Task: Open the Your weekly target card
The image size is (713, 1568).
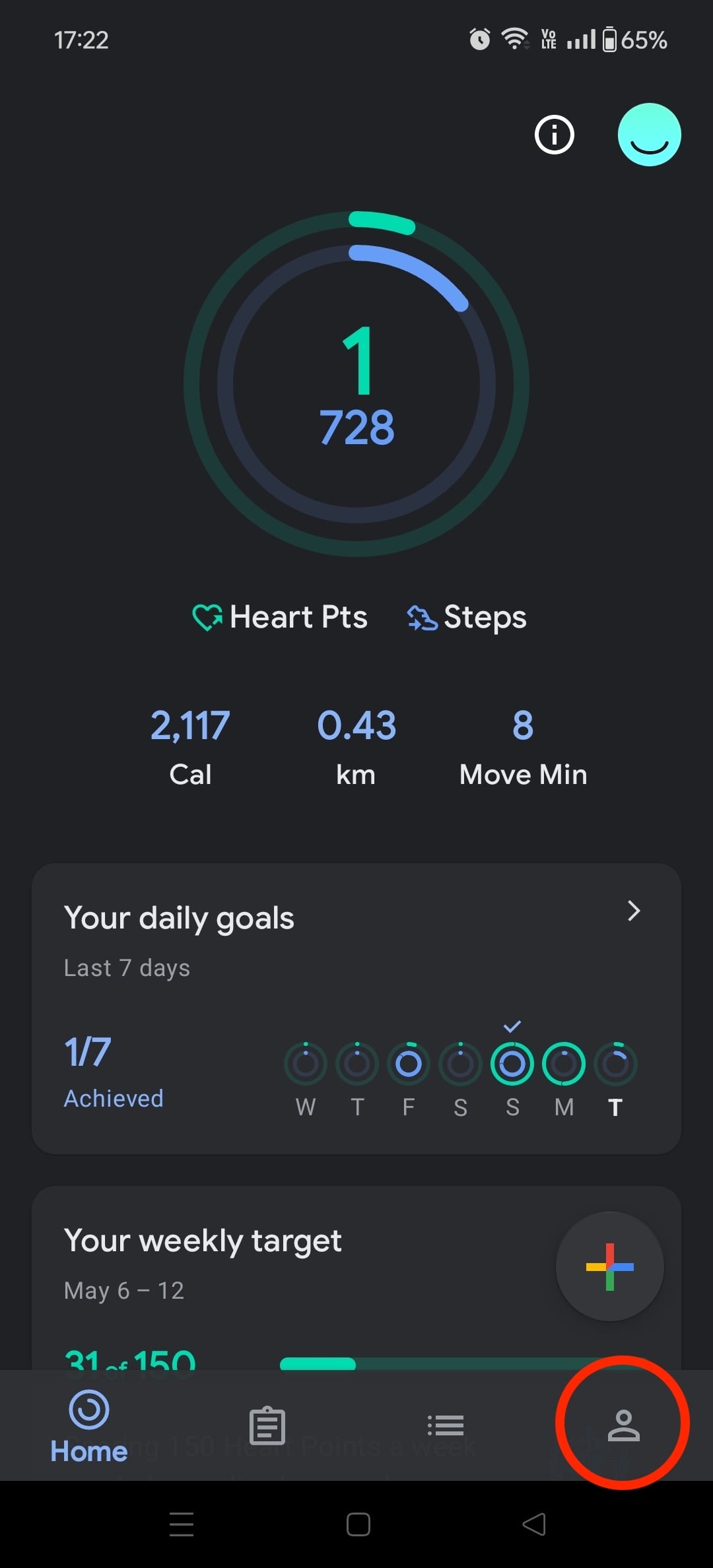Action: tap(264, 1241)
